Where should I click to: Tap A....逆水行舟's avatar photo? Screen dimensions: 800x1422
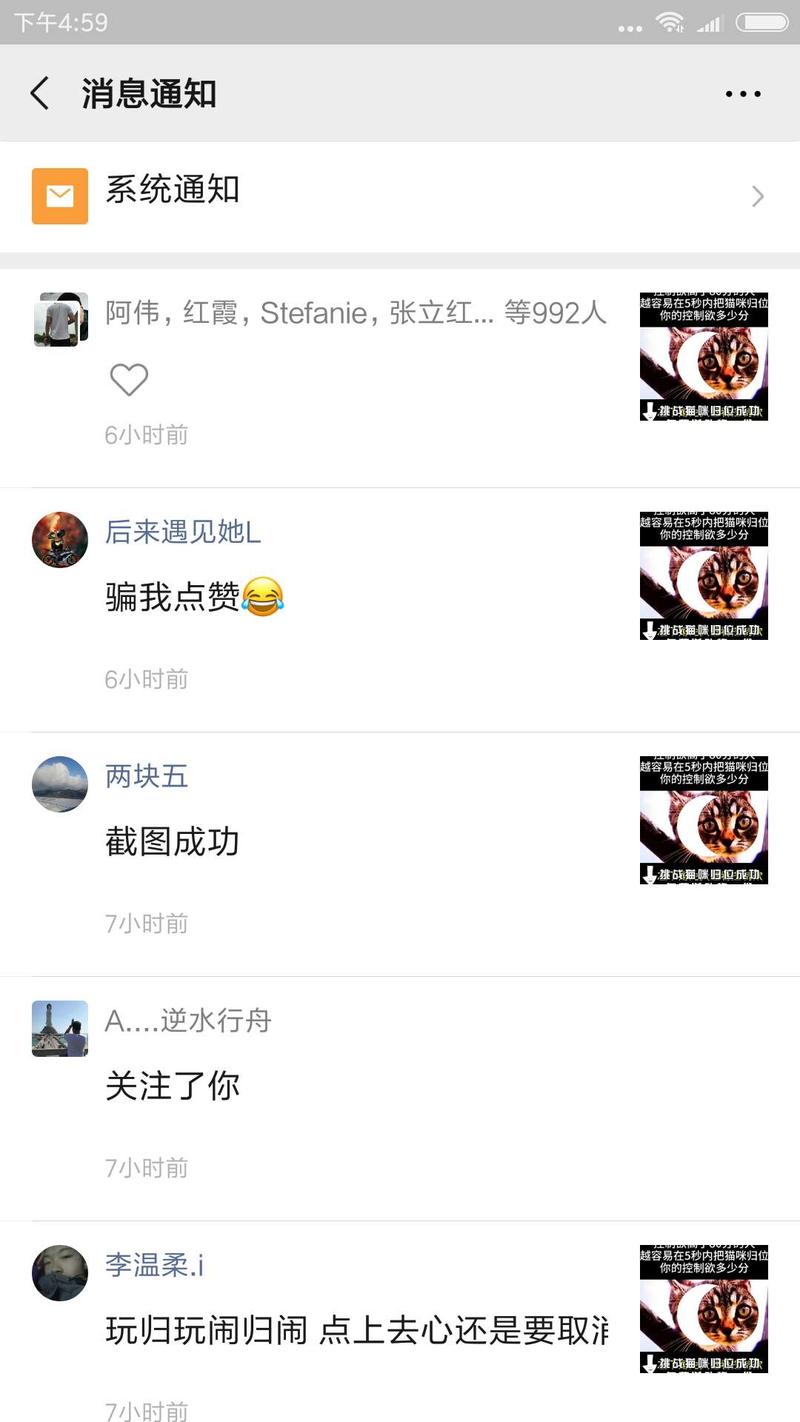coord(59,1028)
